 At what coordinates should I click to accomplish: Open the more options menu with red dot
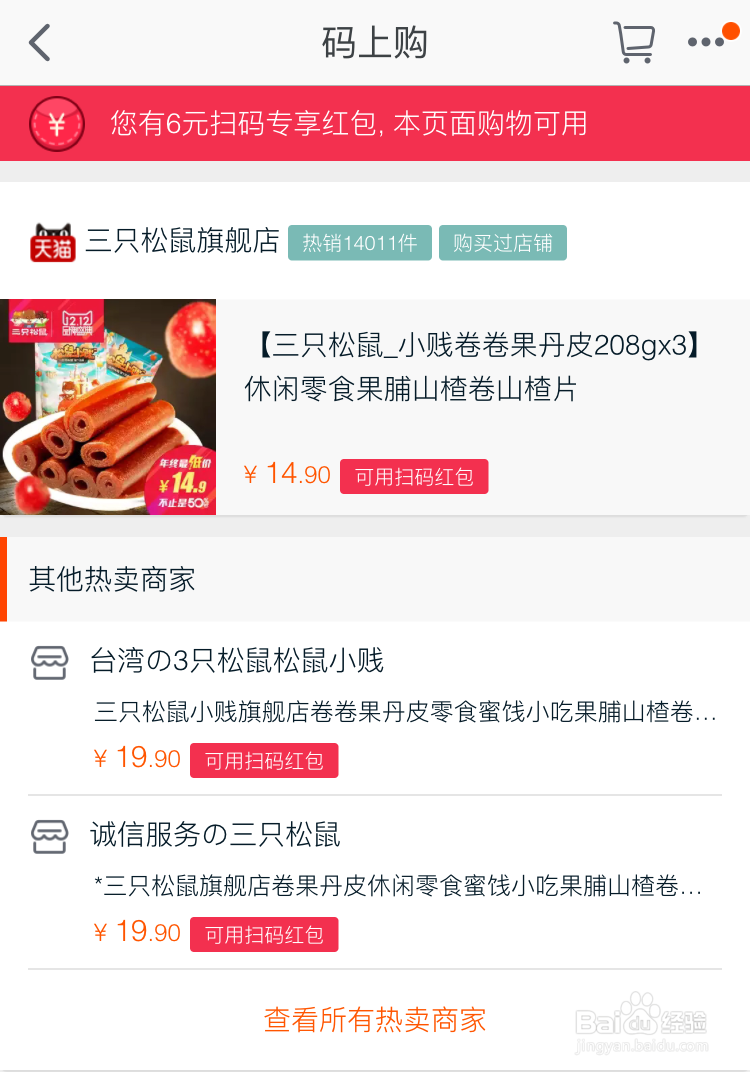coord(710,43)
